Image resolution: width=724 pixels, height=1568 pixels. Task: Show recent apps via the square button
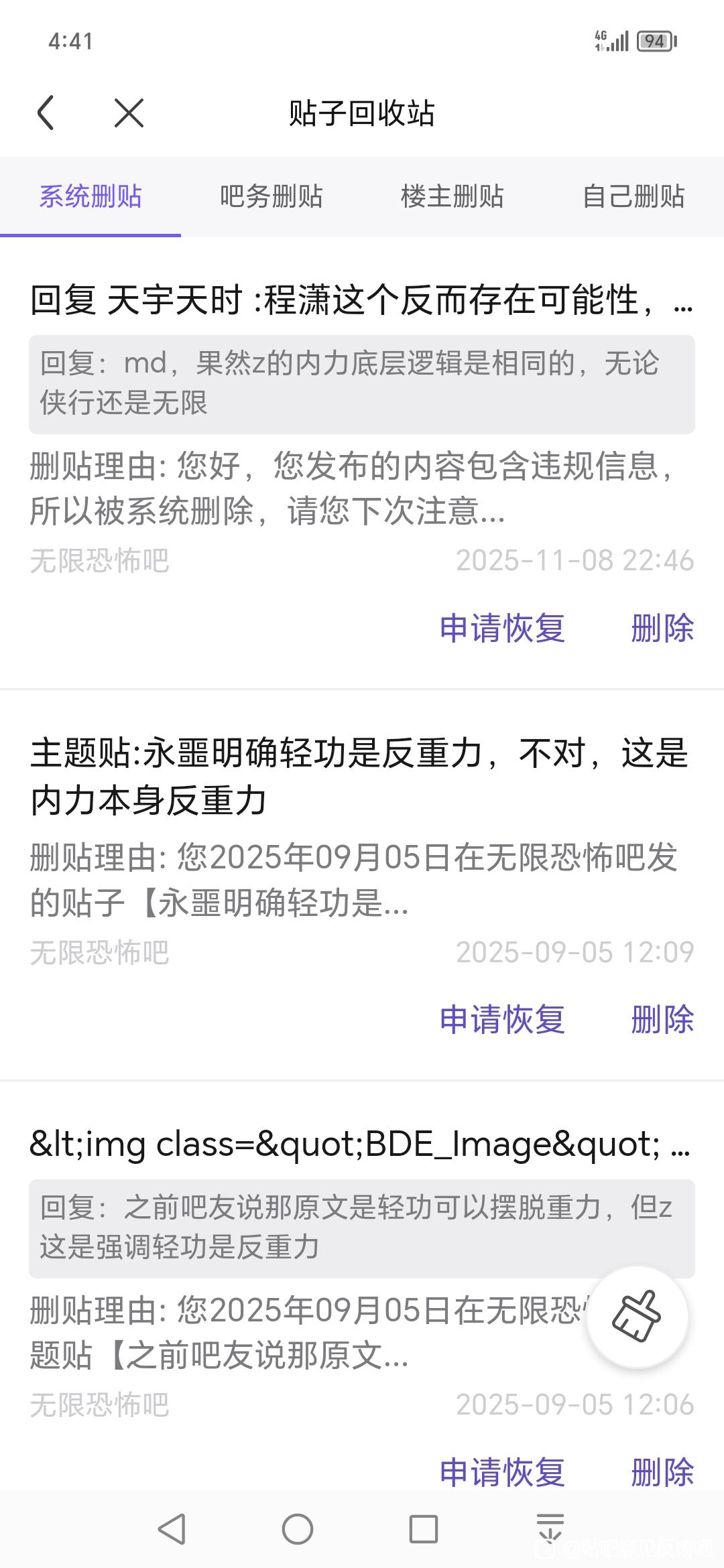(423, 1530)
